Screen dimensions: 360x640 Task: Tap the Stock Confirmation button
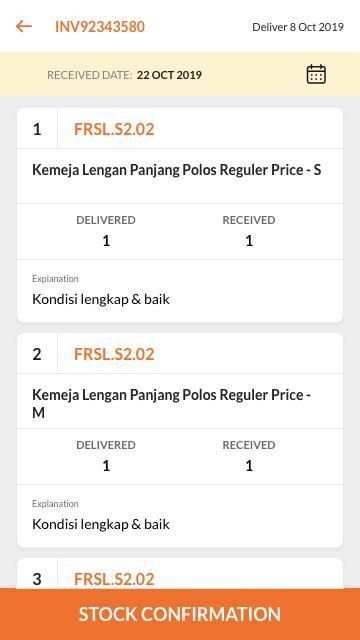180,614
